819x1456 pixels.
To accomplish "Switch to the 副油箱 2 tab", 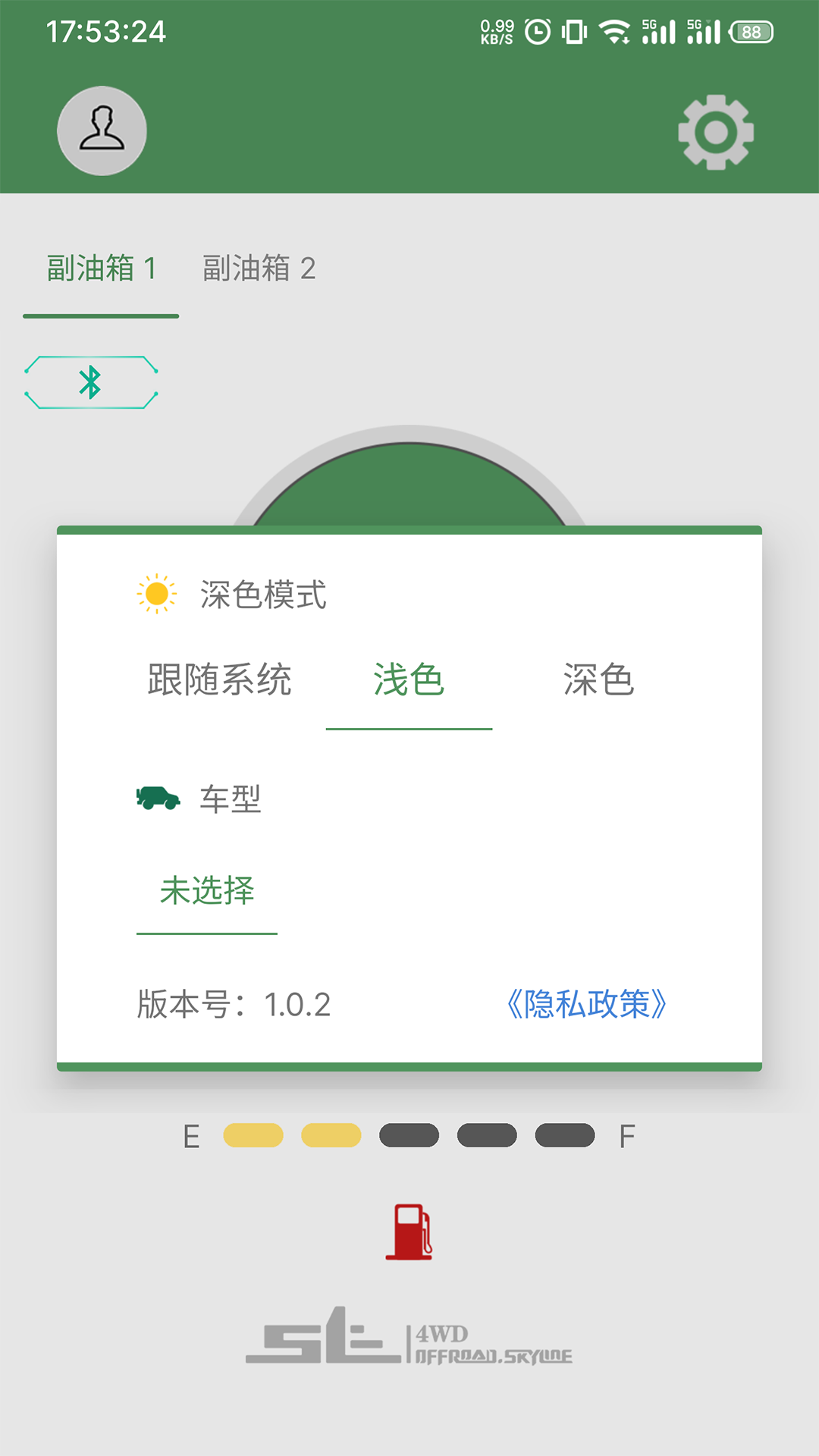I will pos(259,268).
